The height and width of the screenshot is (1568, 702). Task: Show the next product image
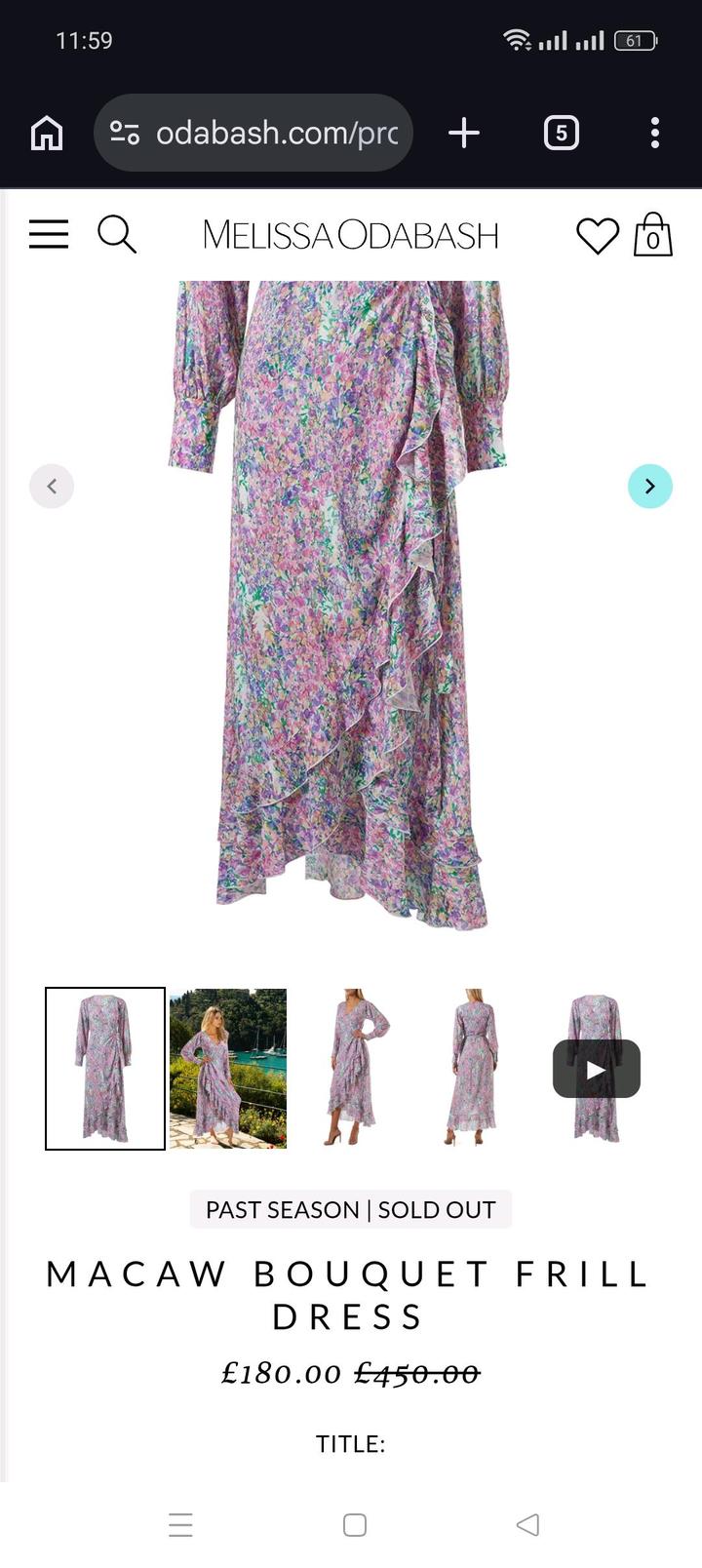[x=649, y=486]
